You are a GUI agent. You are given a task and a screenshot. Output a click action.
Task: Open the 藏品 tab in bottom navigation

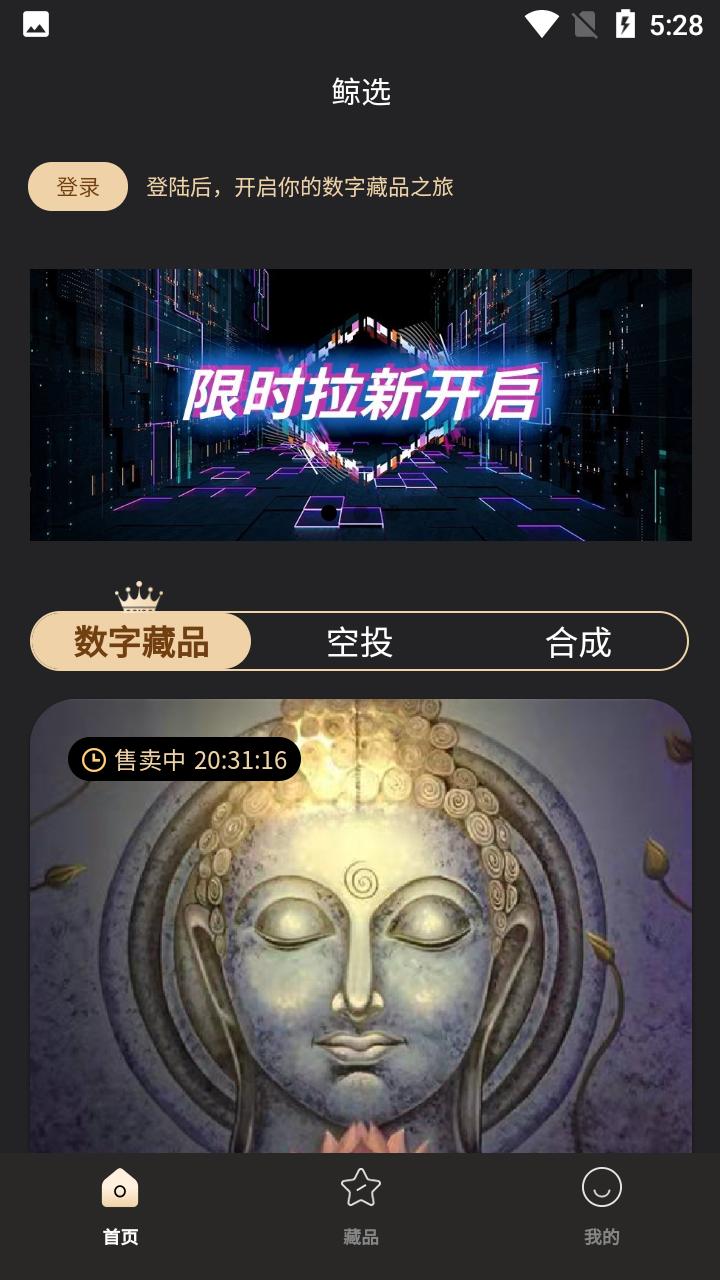coord(360,1207)
